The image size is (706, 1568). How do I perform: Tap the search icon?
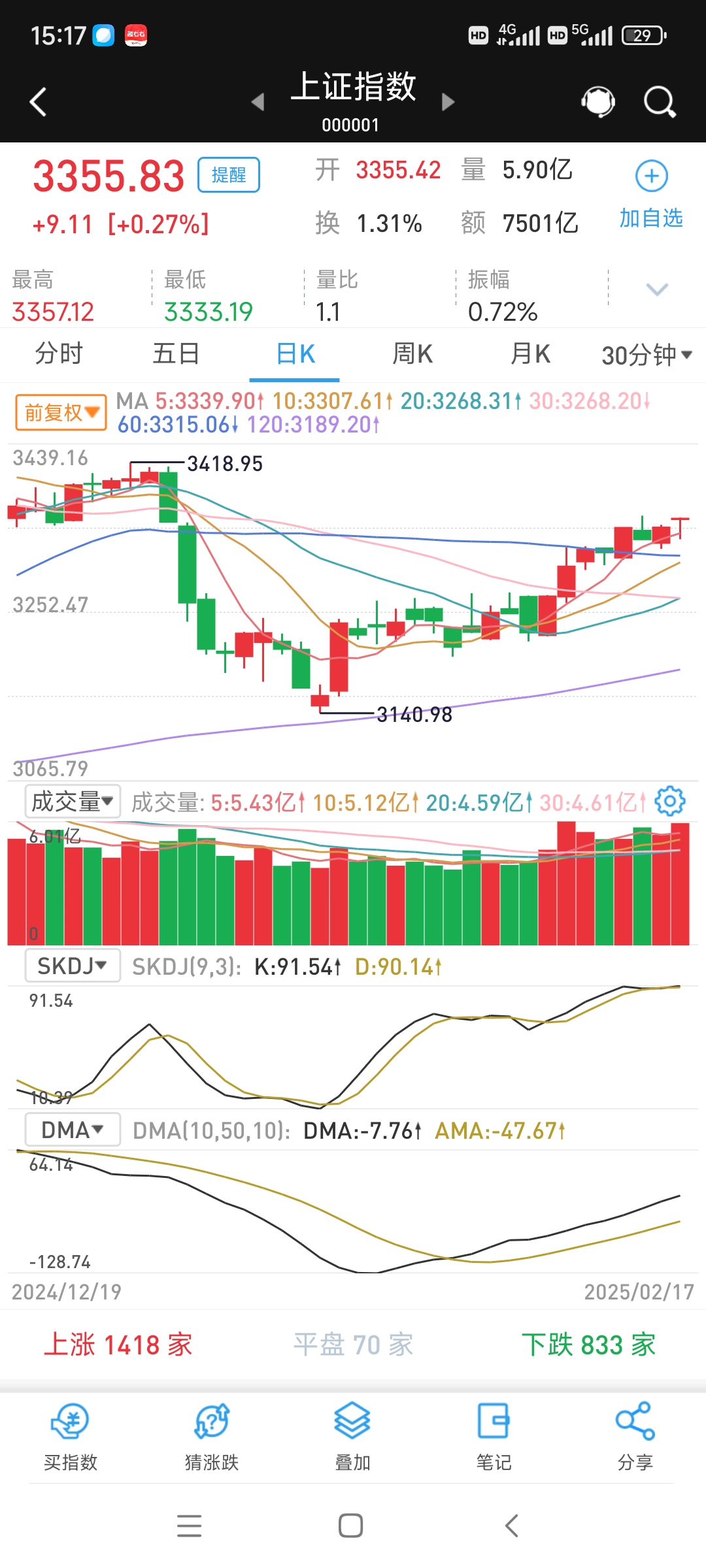[x=659, y=101]
